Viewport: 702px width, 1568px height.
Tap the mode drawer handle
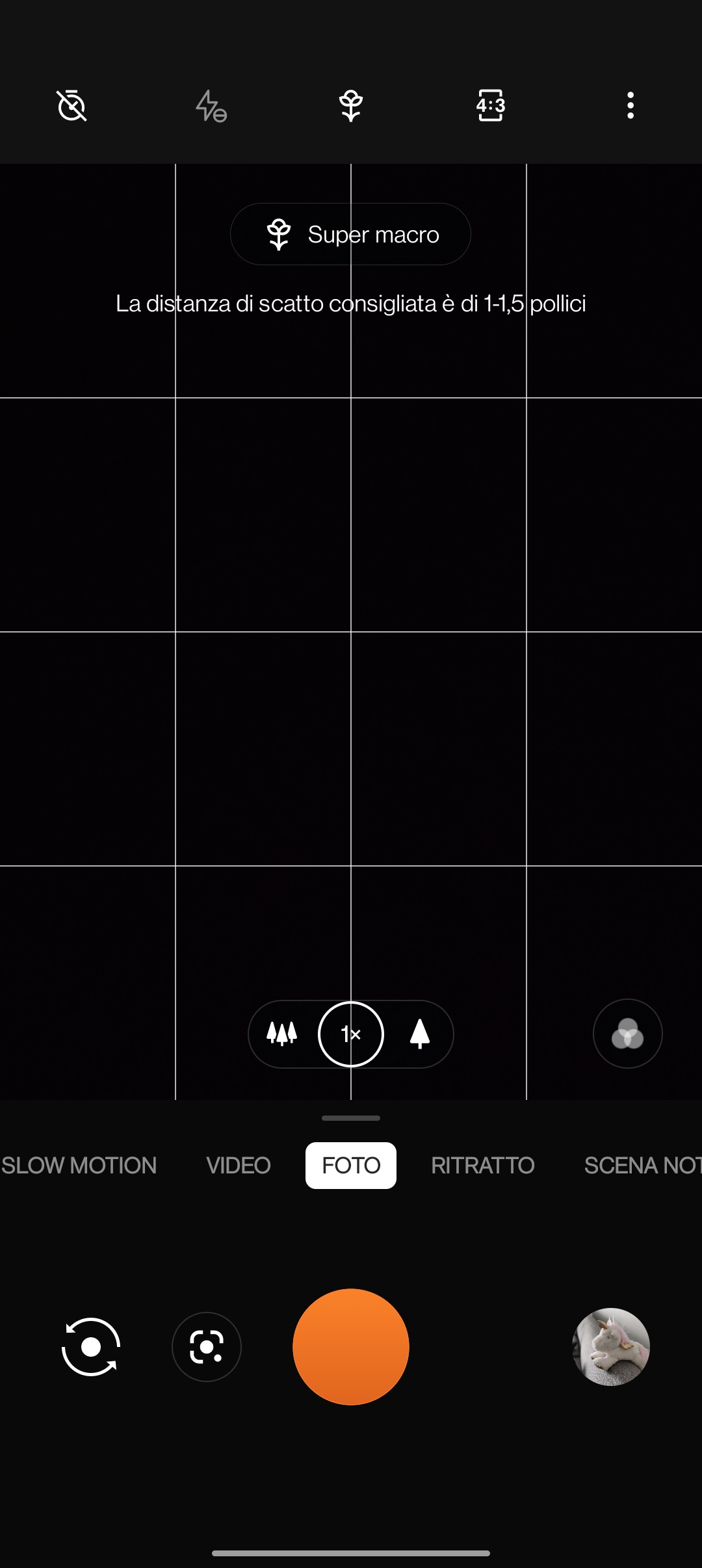pos(351,1118)
